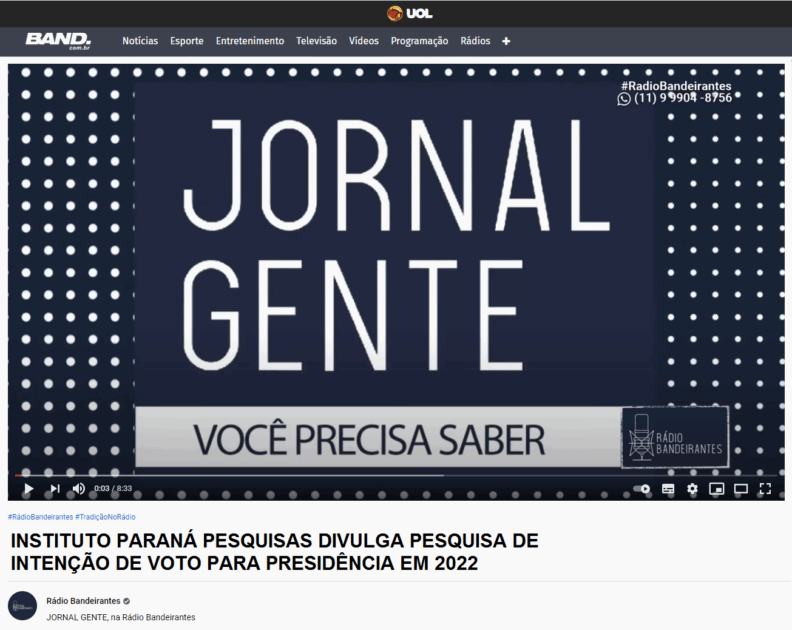
Task: Turn on subtitles for the video
Action: [x=668, y=489]
